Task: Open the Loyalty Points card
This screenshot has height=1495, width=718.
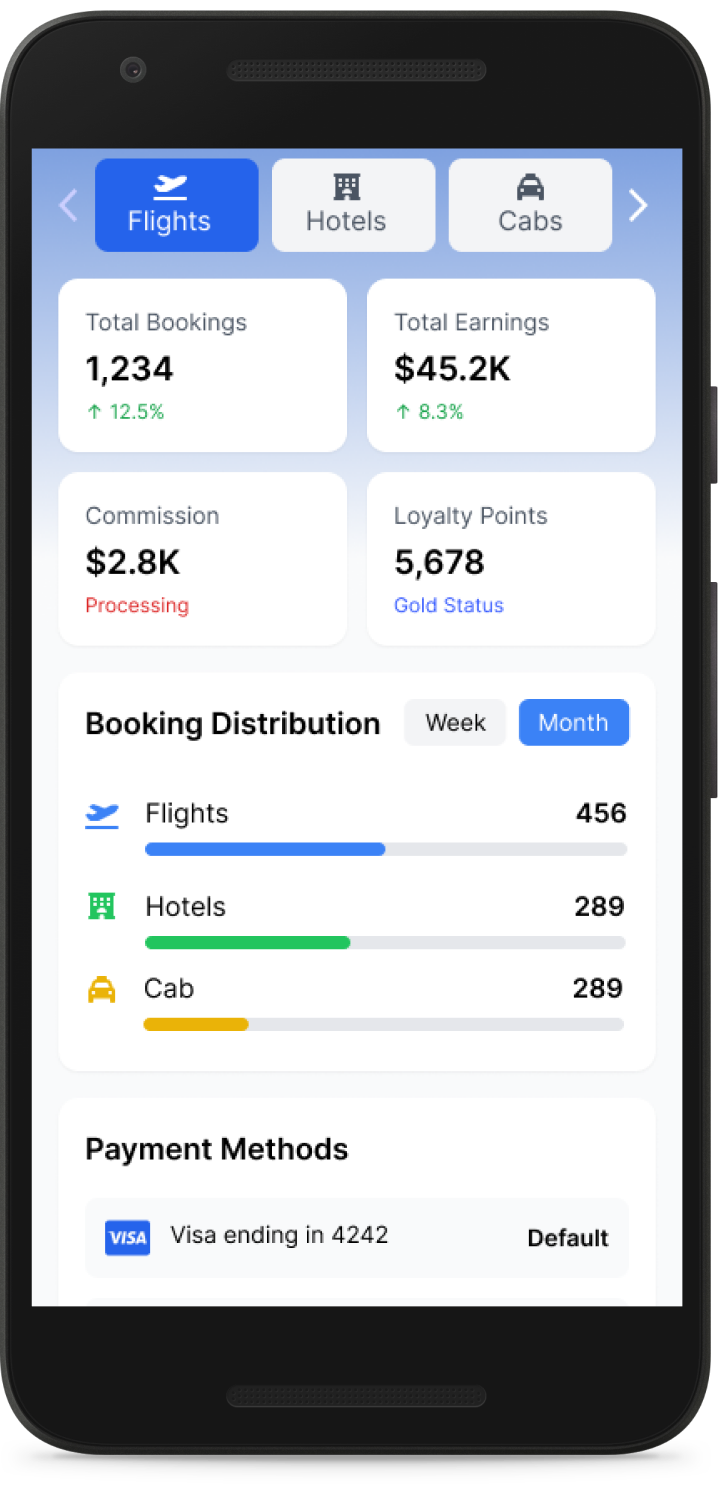Action: click(x=511, y=559)
